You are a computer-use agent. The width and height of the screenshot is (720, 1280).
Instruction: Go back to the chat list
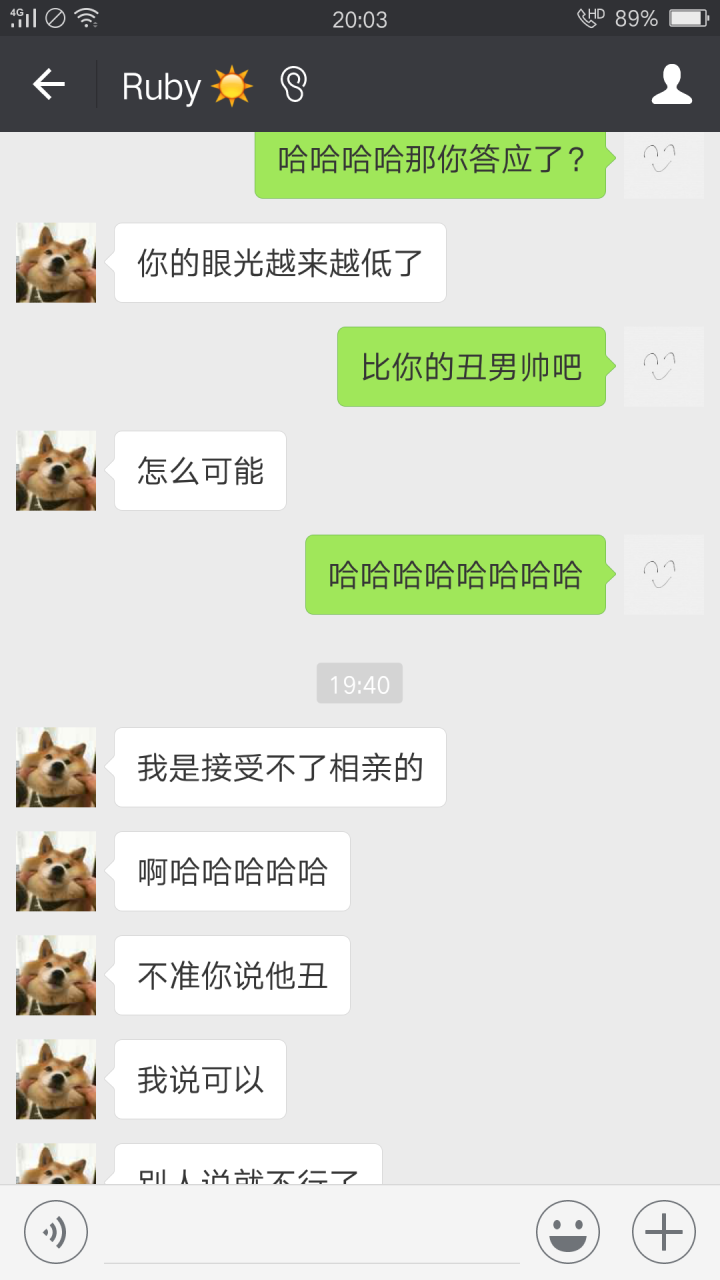pyautogui.click(x=49, y=85)
